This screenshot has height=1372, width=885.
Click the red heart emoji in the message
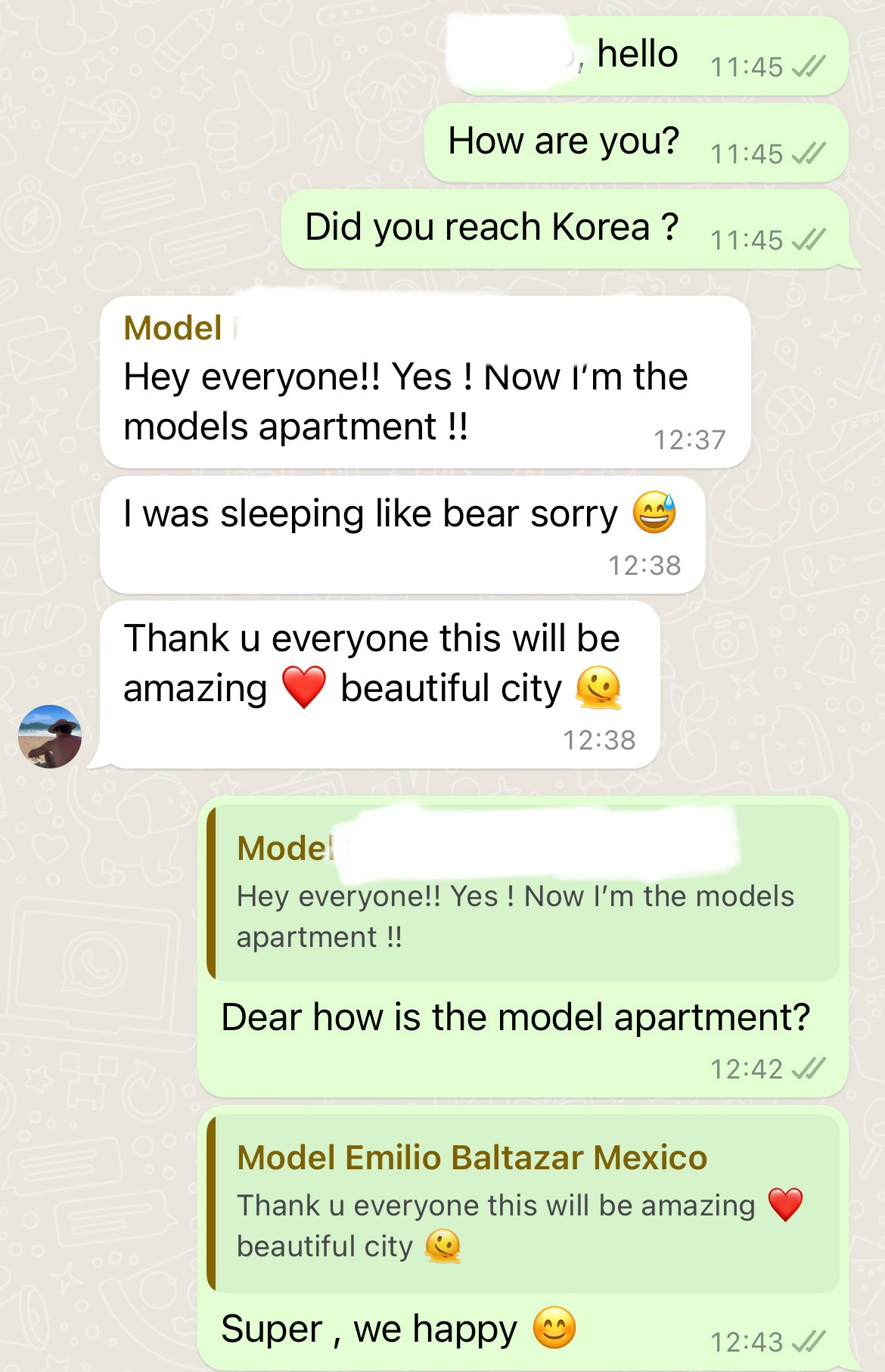pos(305,687)
